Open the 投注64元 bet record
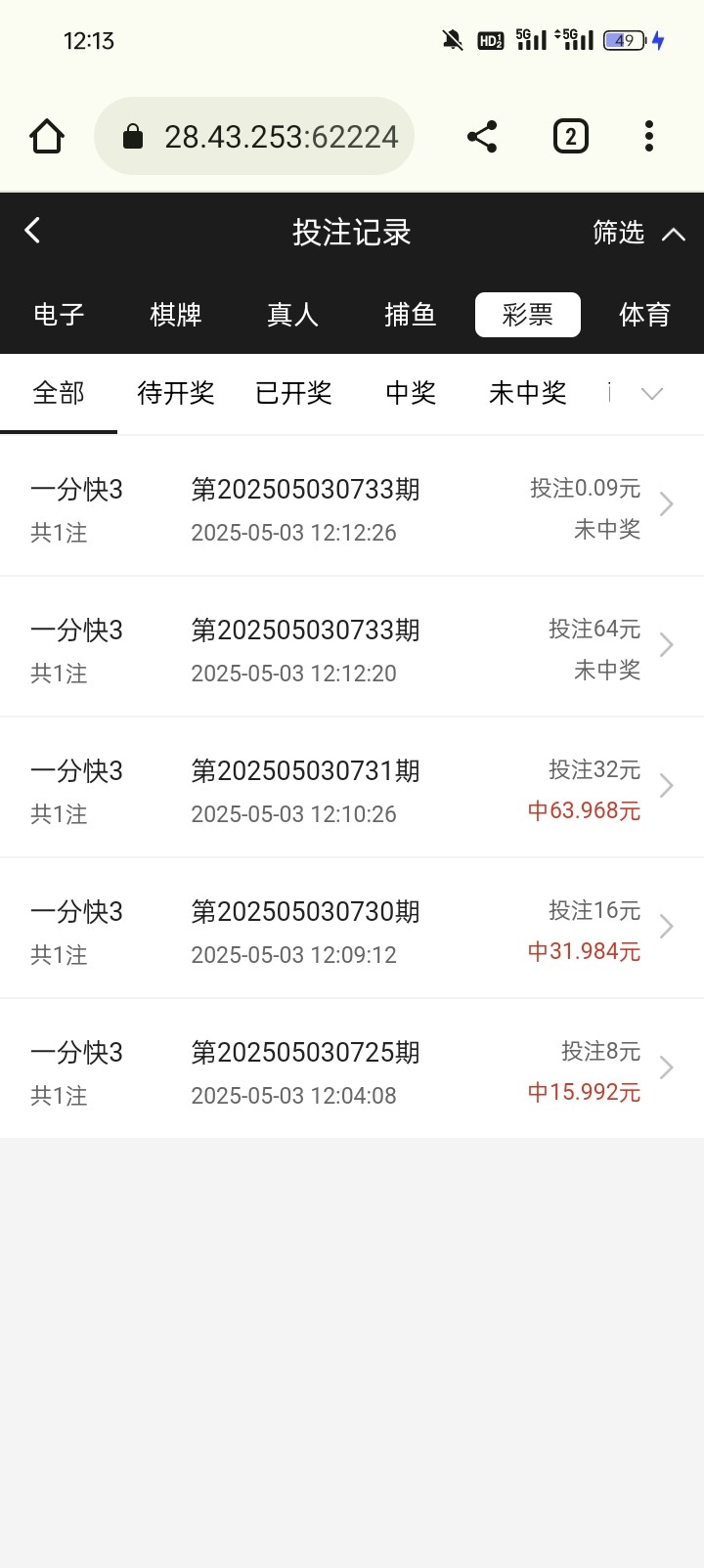This screenshot has width=704, height=1568. [x=352, y=646]
